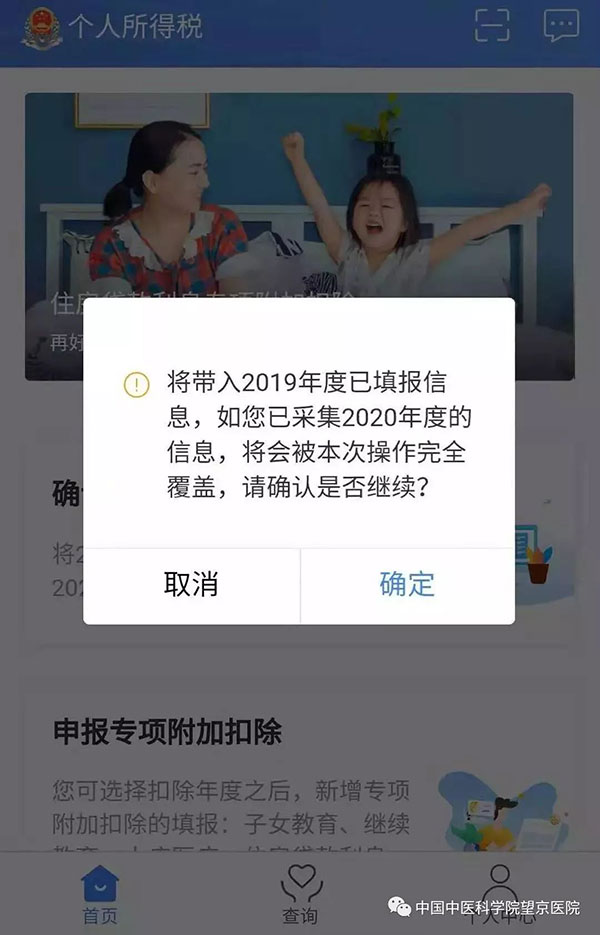Cancel the dialog with 取消
The width and height of the screenshot is (600, 935).
point(191,585)
